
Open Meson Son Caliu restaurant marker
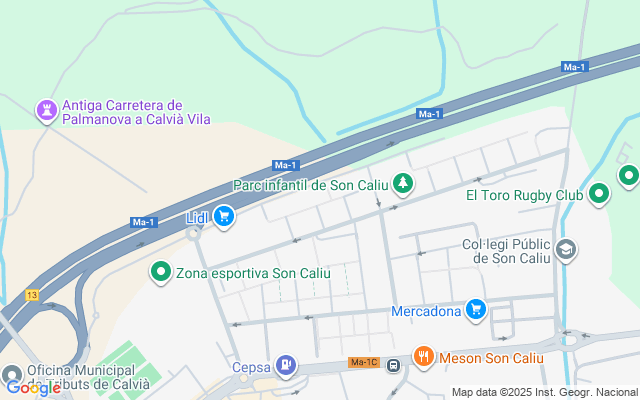[424, 357]
